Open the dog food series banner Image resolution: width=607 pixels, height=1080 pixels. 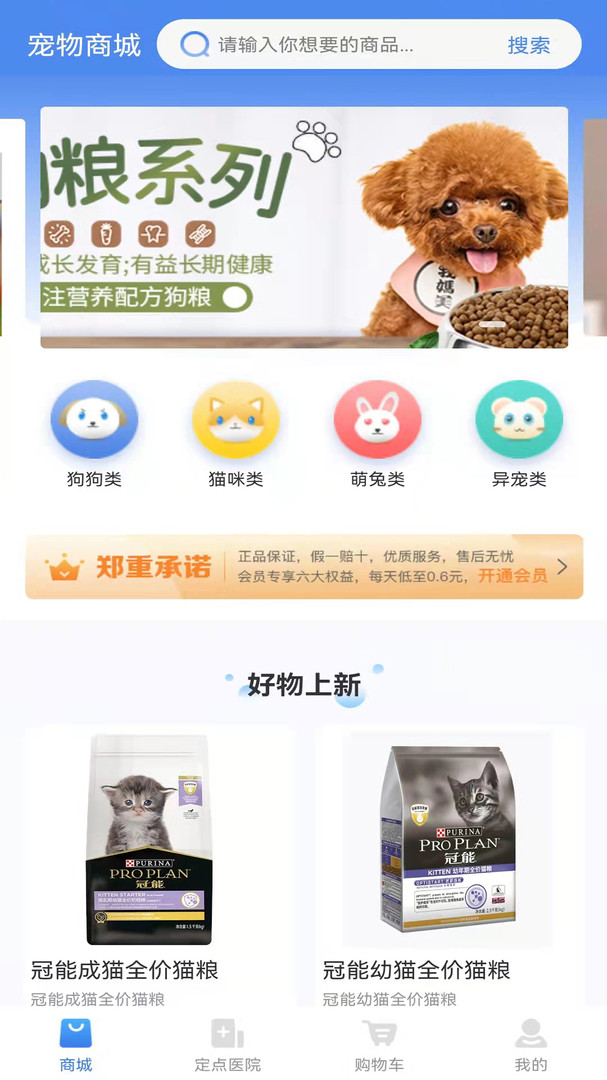304,227
